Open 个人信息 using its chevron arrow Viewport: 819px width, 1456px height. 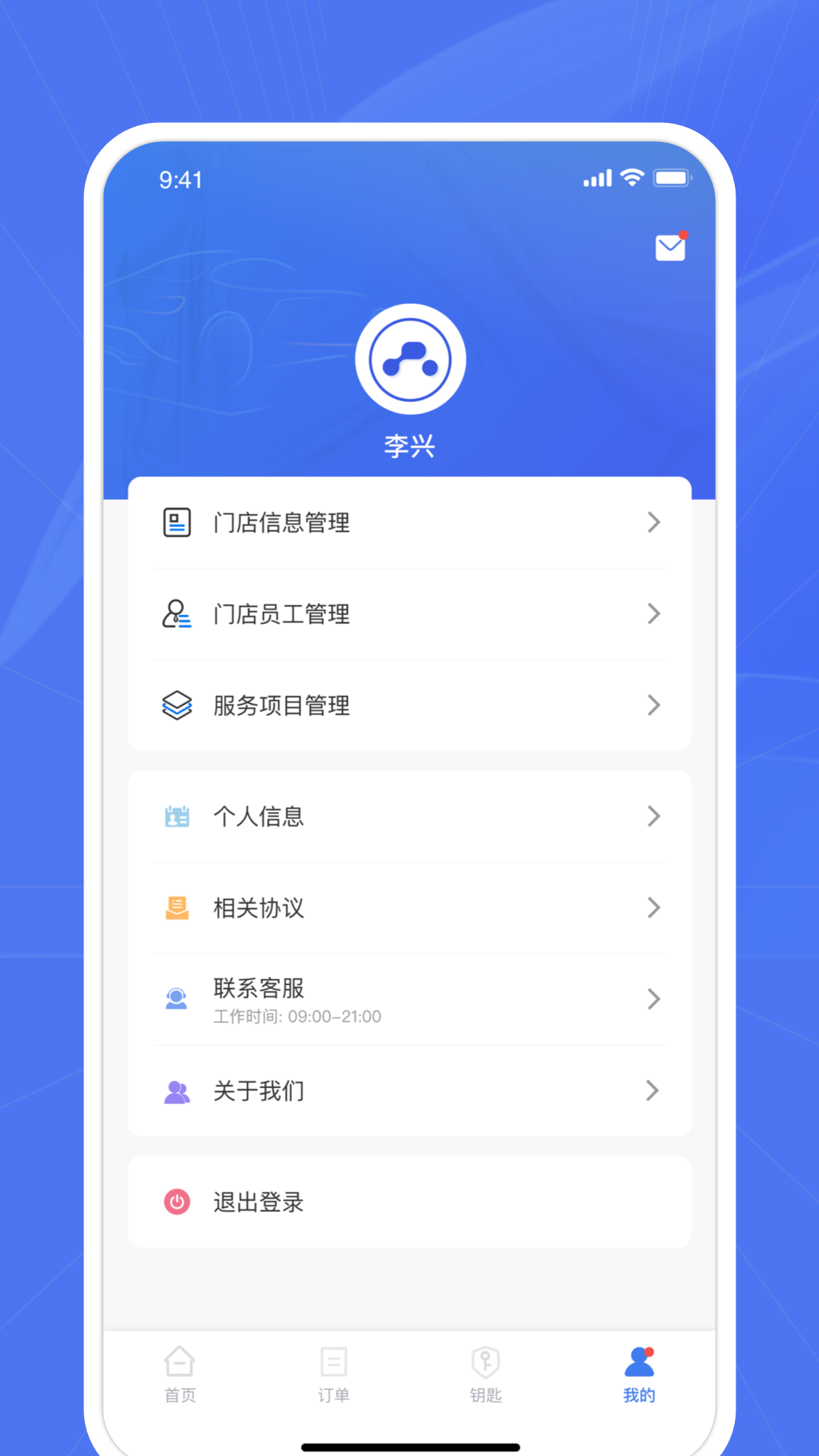coord(653,817)
